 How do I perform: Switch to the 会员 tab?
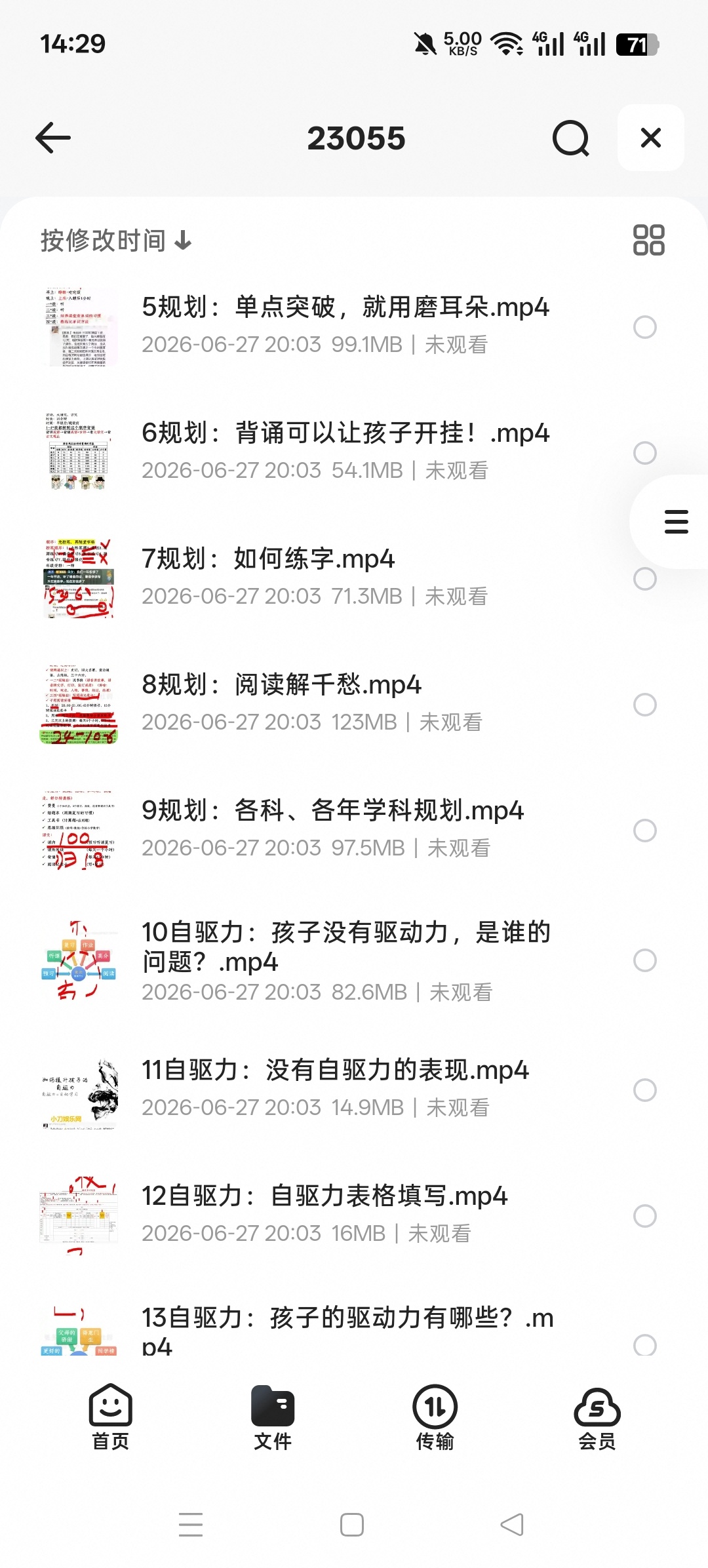597,1417
